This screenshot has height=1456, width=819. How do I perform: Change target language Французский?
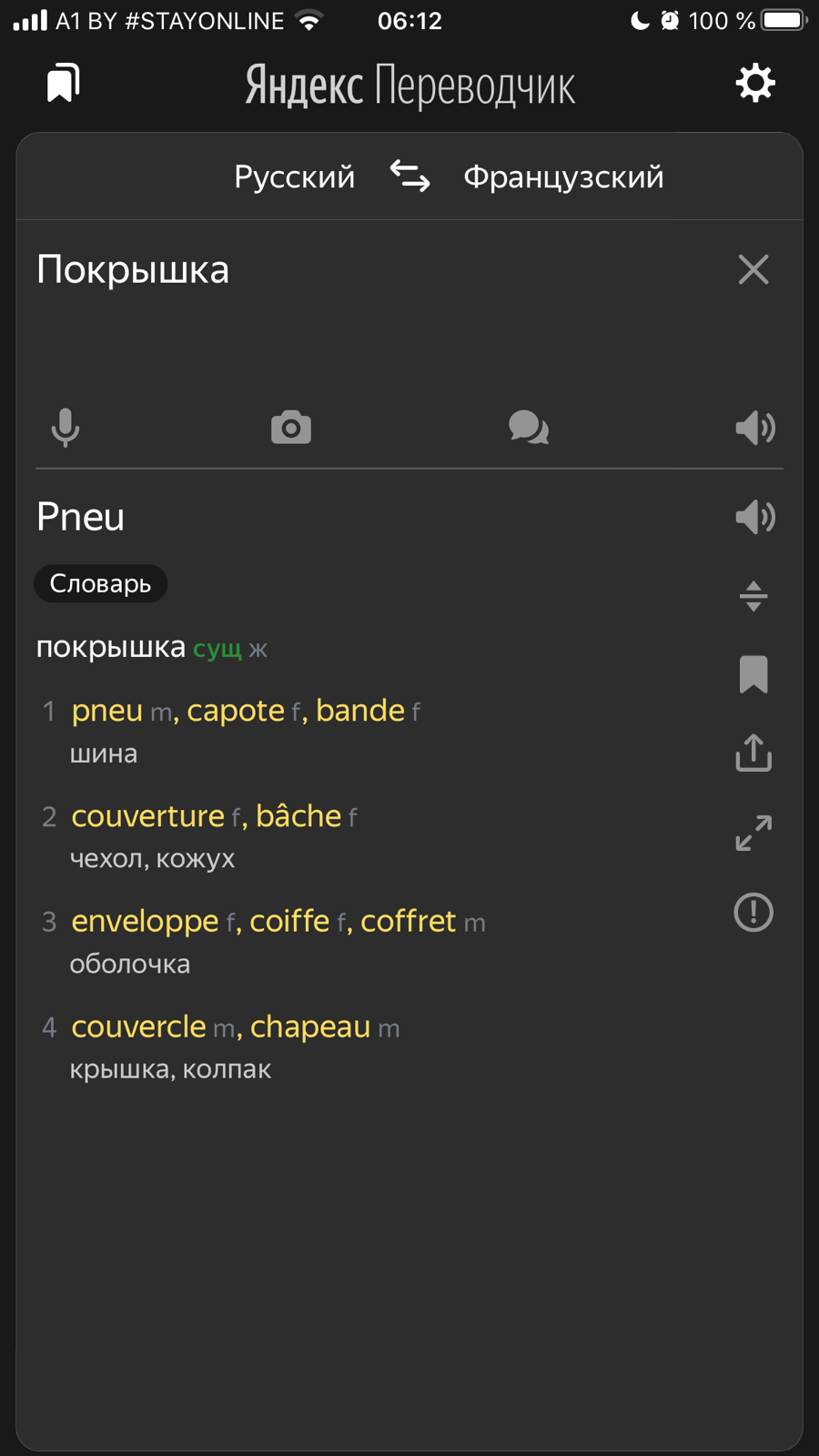(x=563, y=177)
